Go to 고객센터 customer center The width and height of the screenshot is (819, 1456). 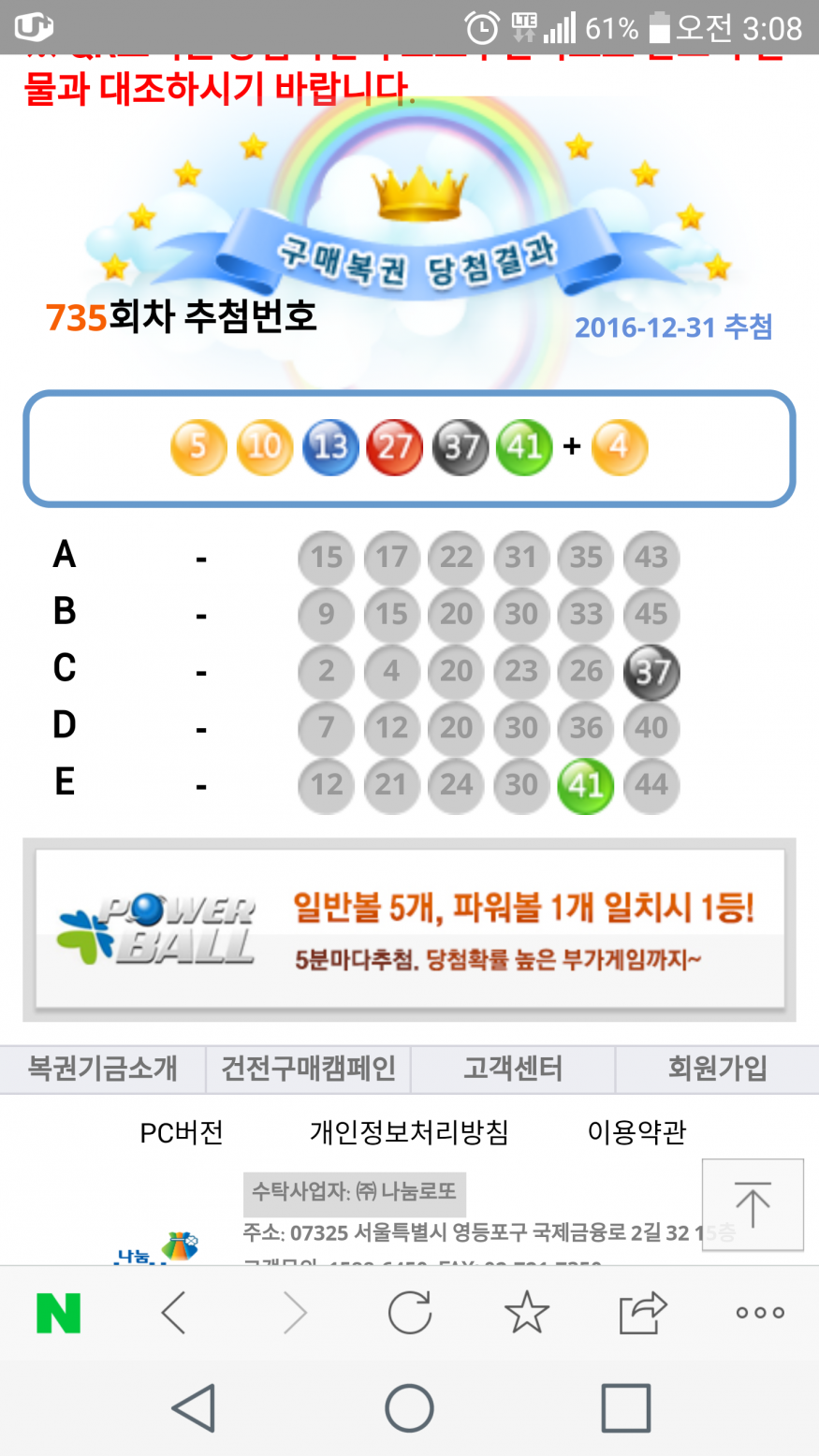coord(513,1069)
